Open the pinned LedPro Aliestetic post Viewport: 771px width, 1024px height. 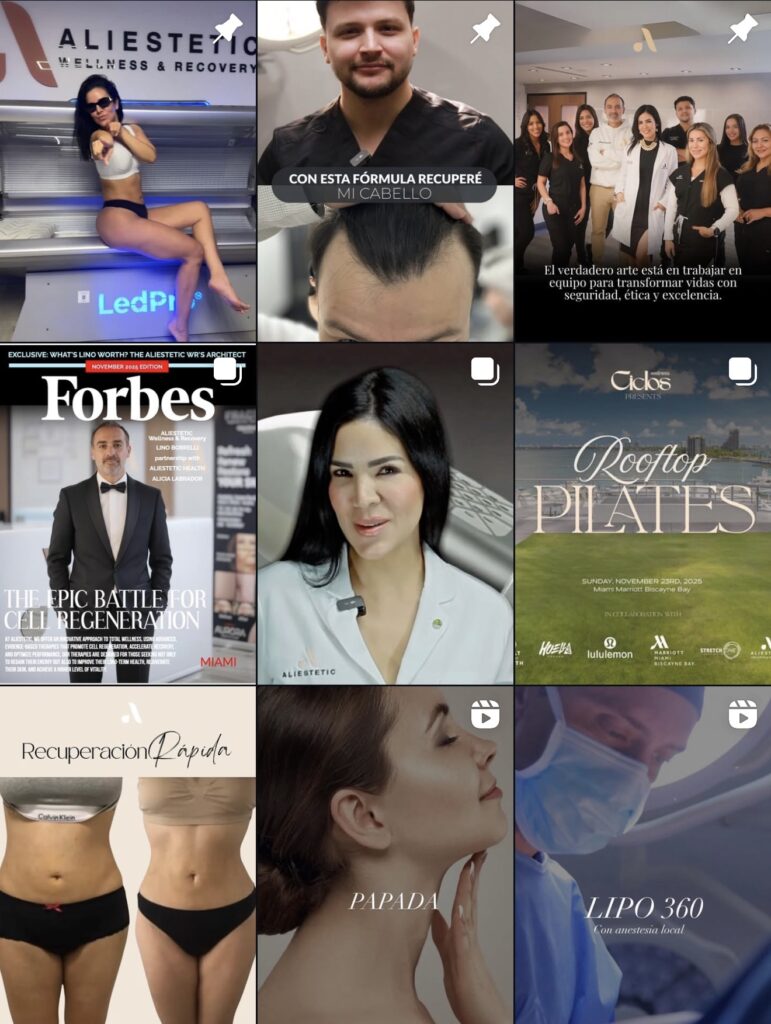[x=127, y=170]
